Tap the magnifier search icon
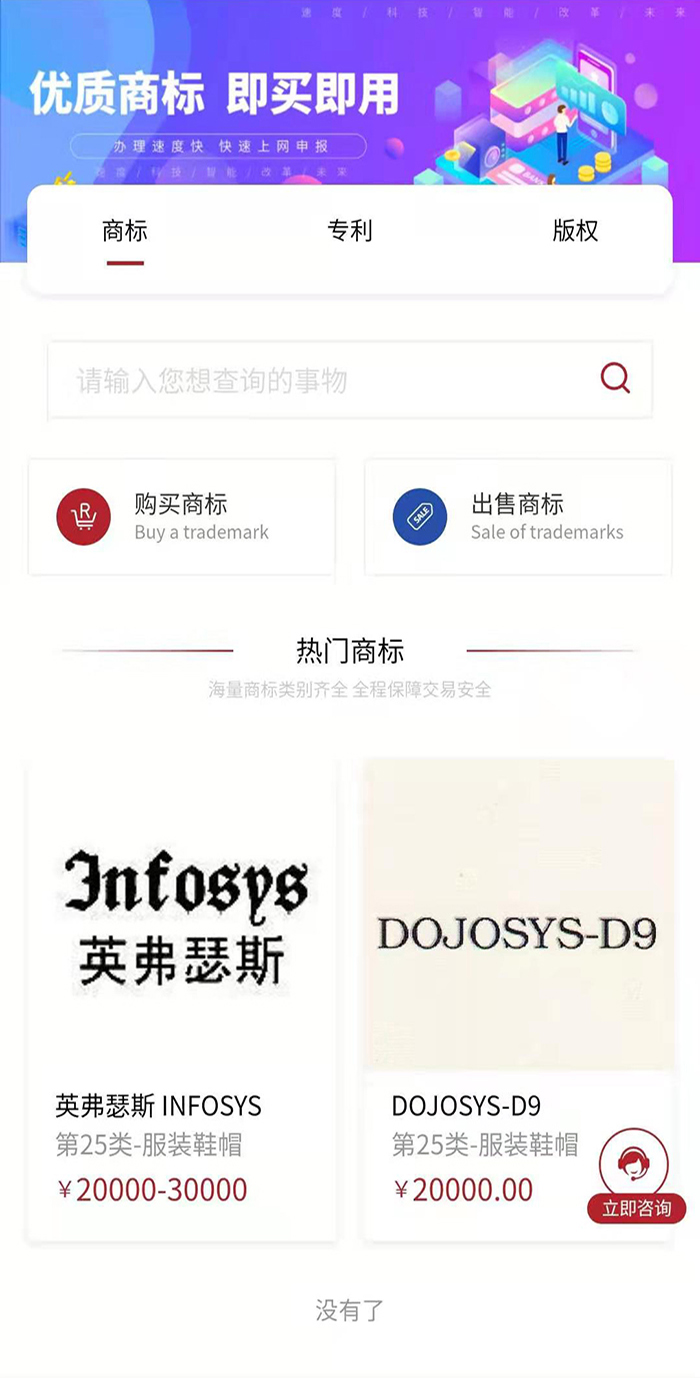The image size is (700, 1378). pyautogui.click(x=615, y=378)
